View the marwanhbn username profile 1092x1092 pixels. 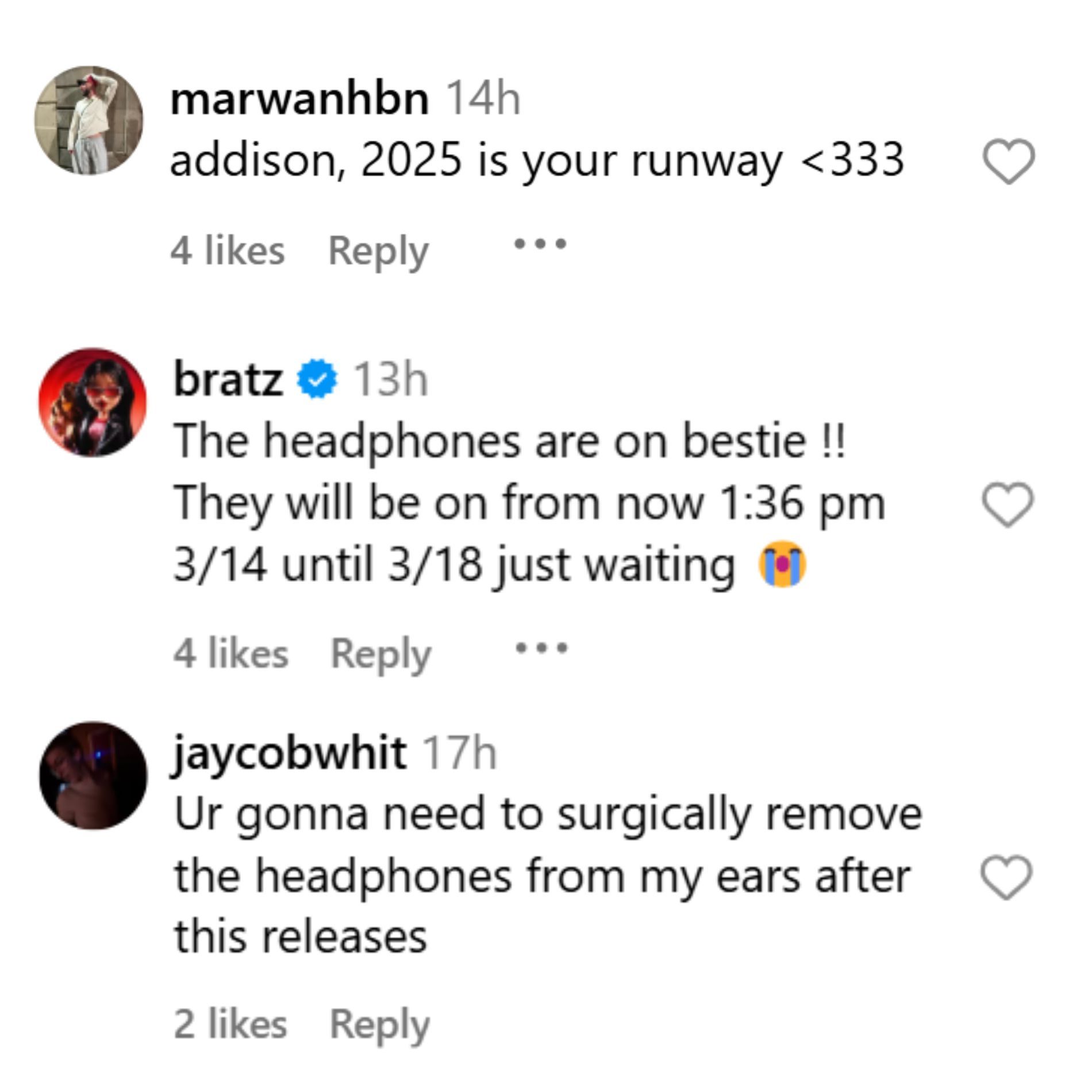click(299, 99)
